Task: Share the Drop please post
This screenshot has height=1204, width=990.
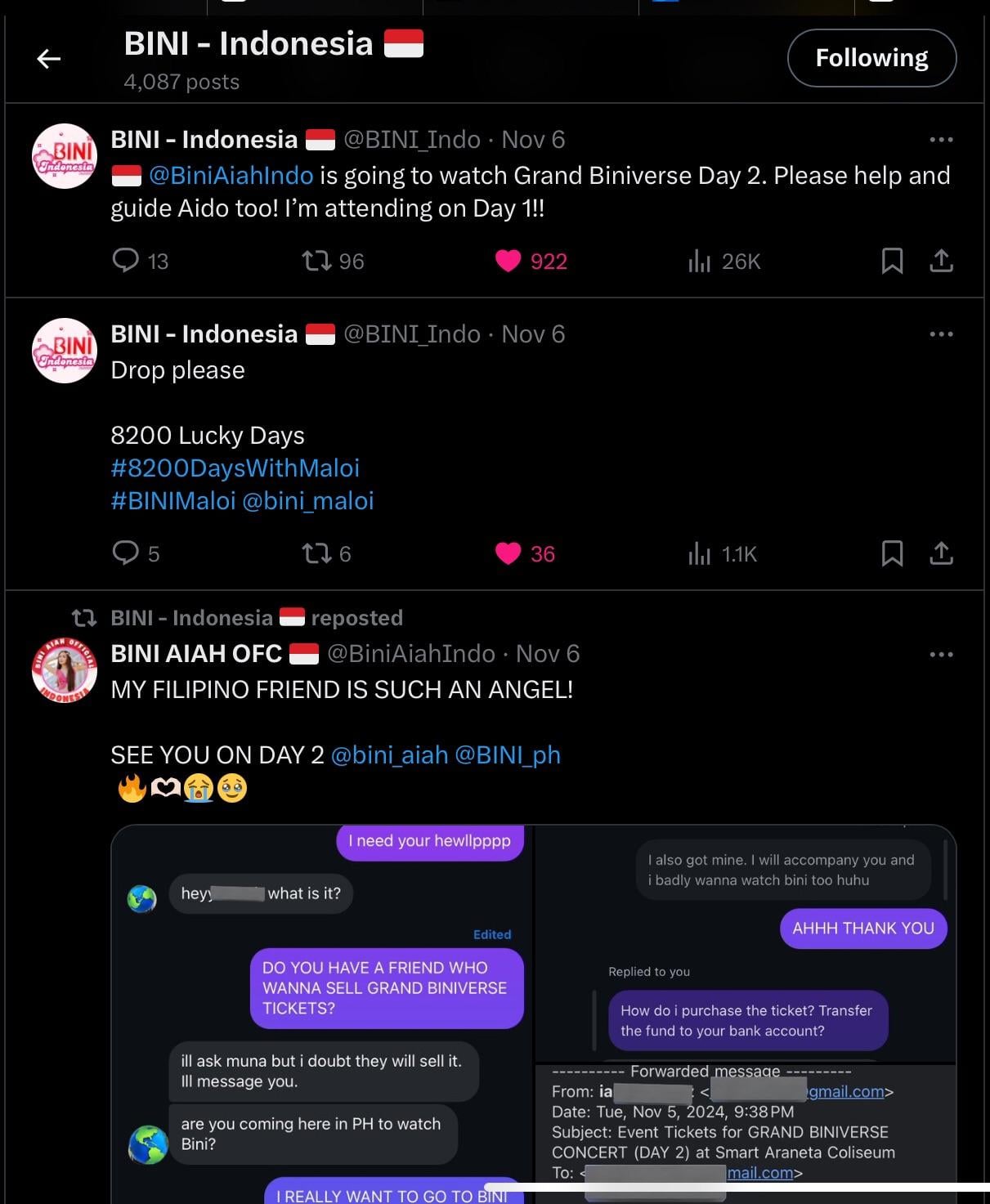Action: click(x=941, y=553)
